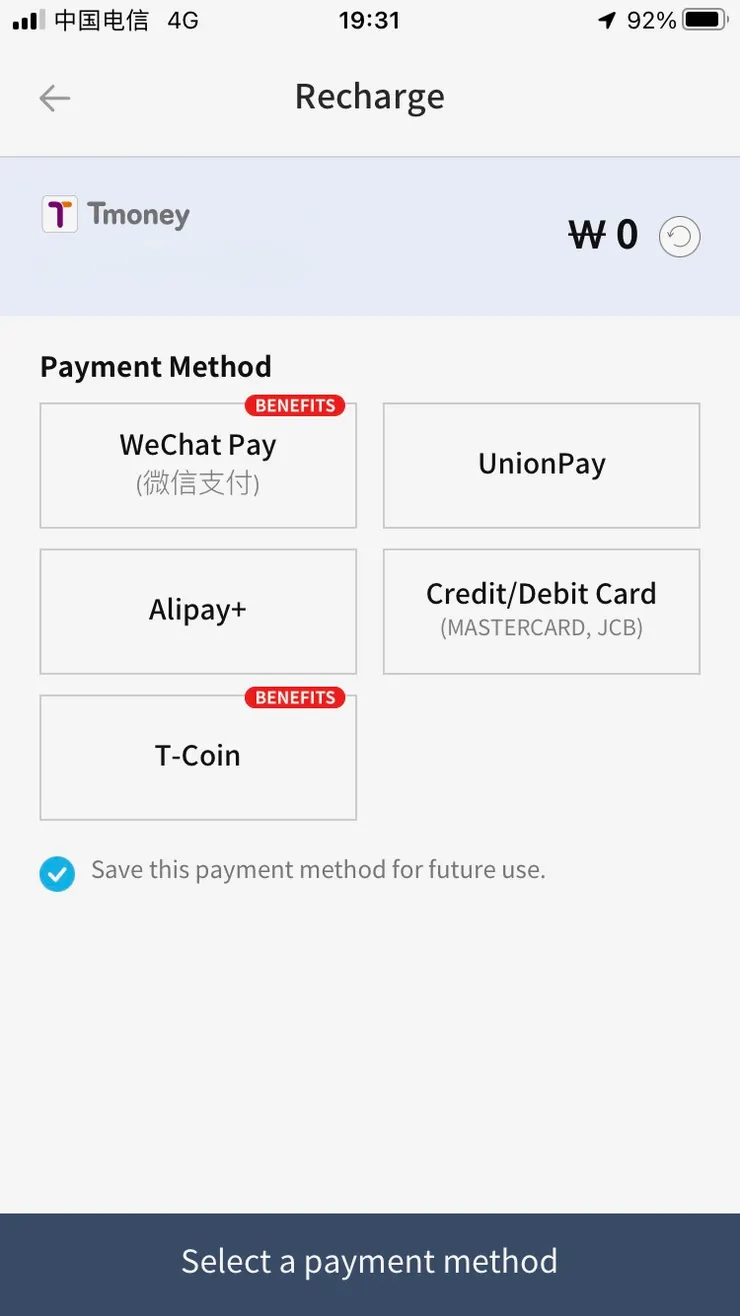Tap the BENEFITS badge on T-Coin
This screenshot has width=740, height=1316.
pos(296,697)
